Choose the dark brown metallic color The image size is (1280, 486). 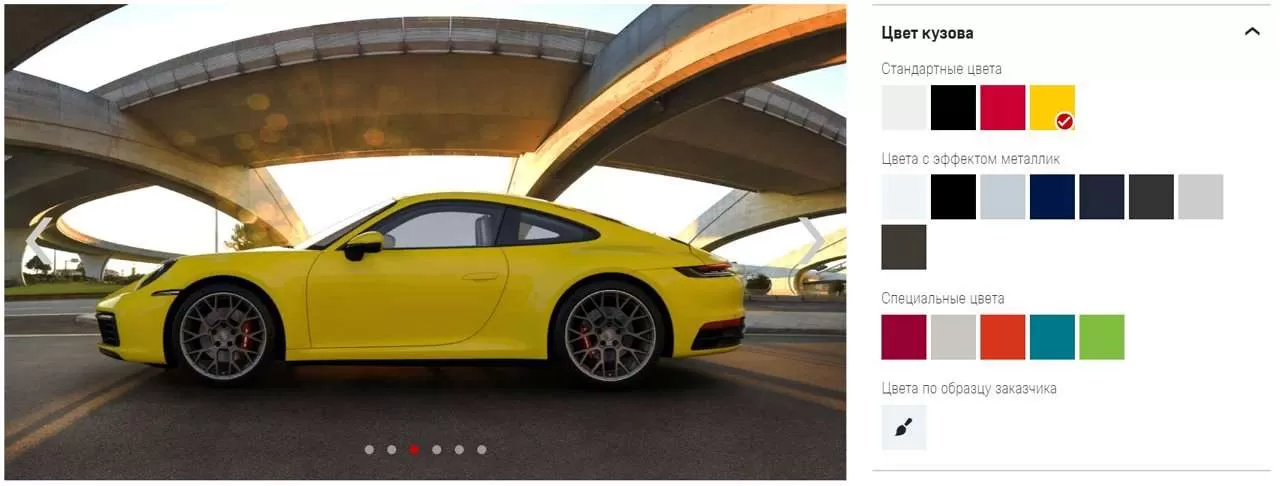coord(904,247)
